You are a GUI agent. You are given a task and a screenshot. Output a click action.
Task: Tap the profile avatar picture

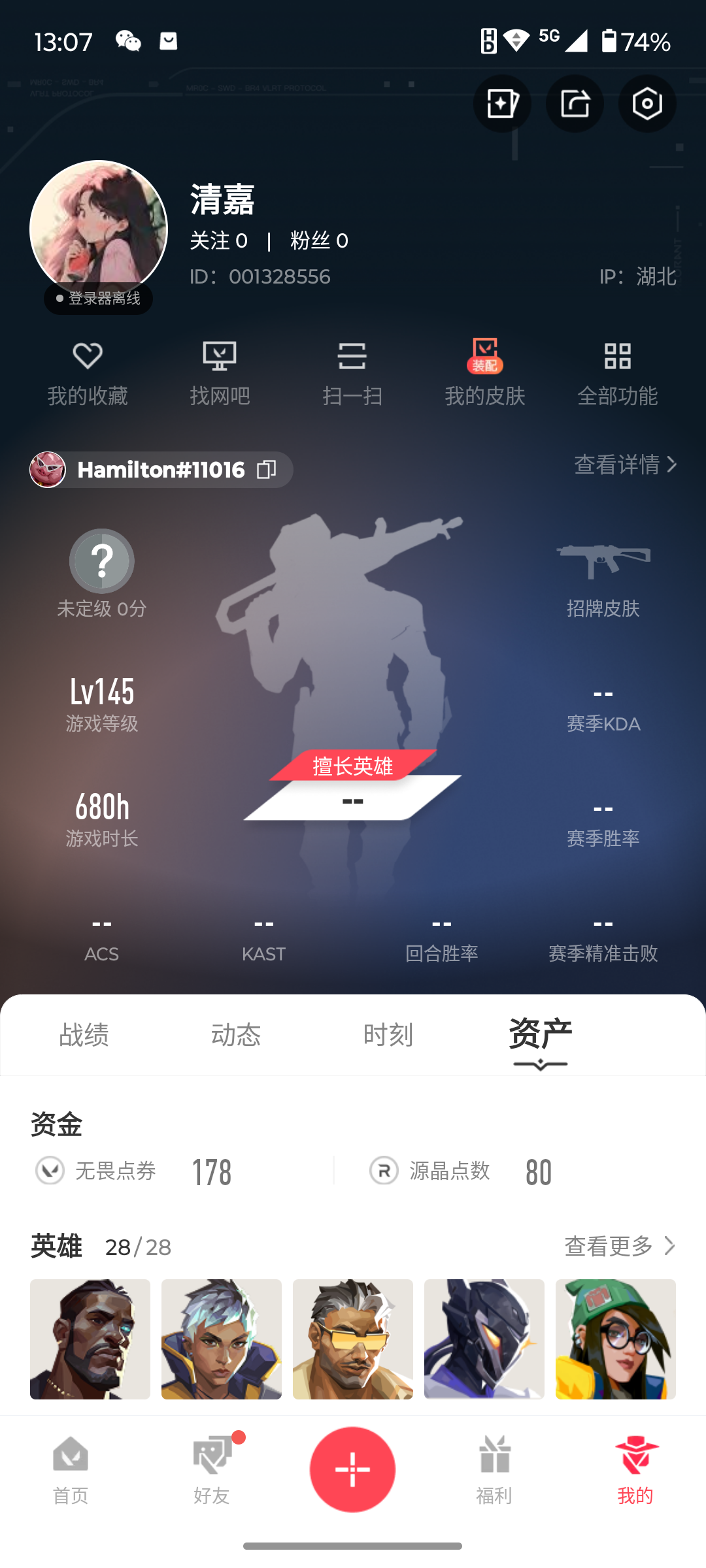coord(99,229)
